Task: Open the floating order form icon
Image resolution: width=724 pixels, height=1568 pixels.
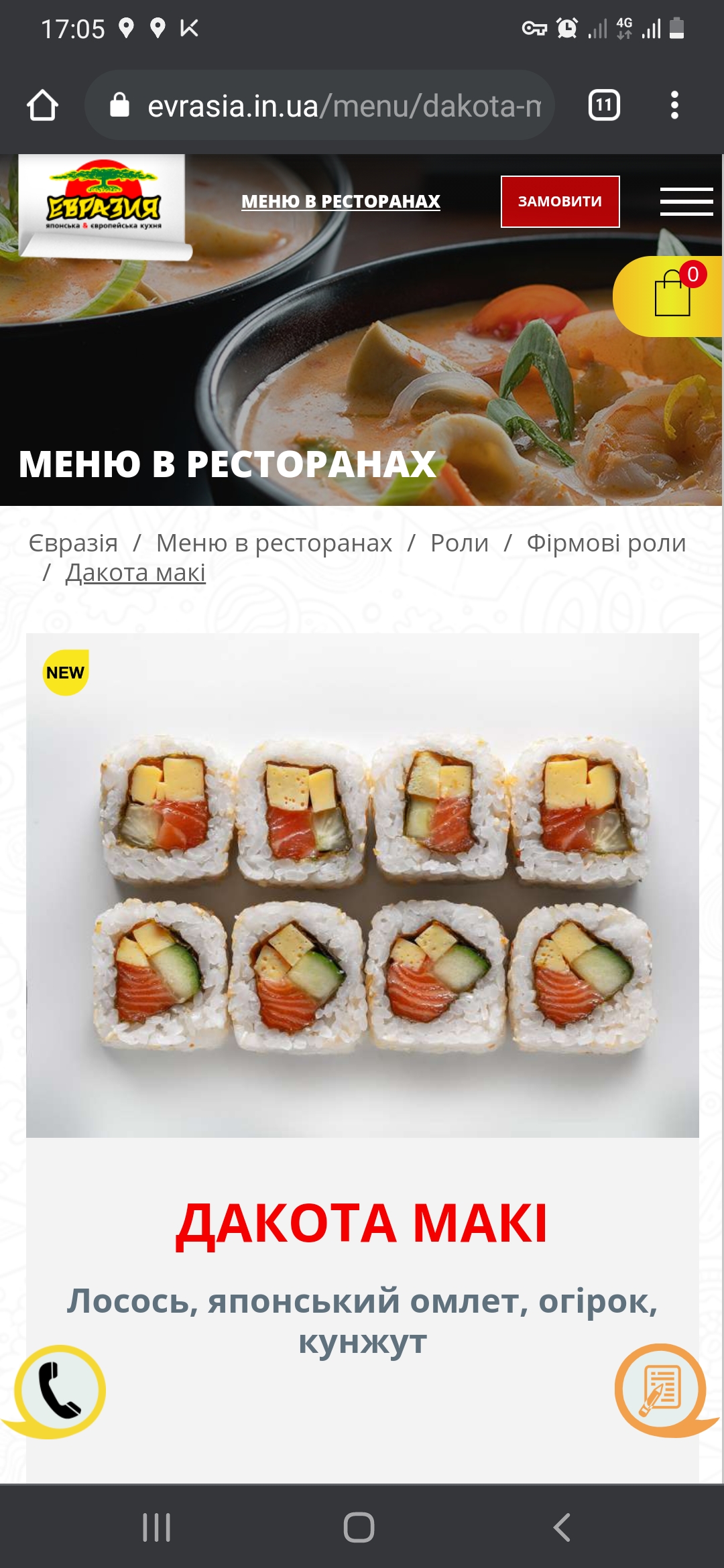Action: coord(661,1390)
